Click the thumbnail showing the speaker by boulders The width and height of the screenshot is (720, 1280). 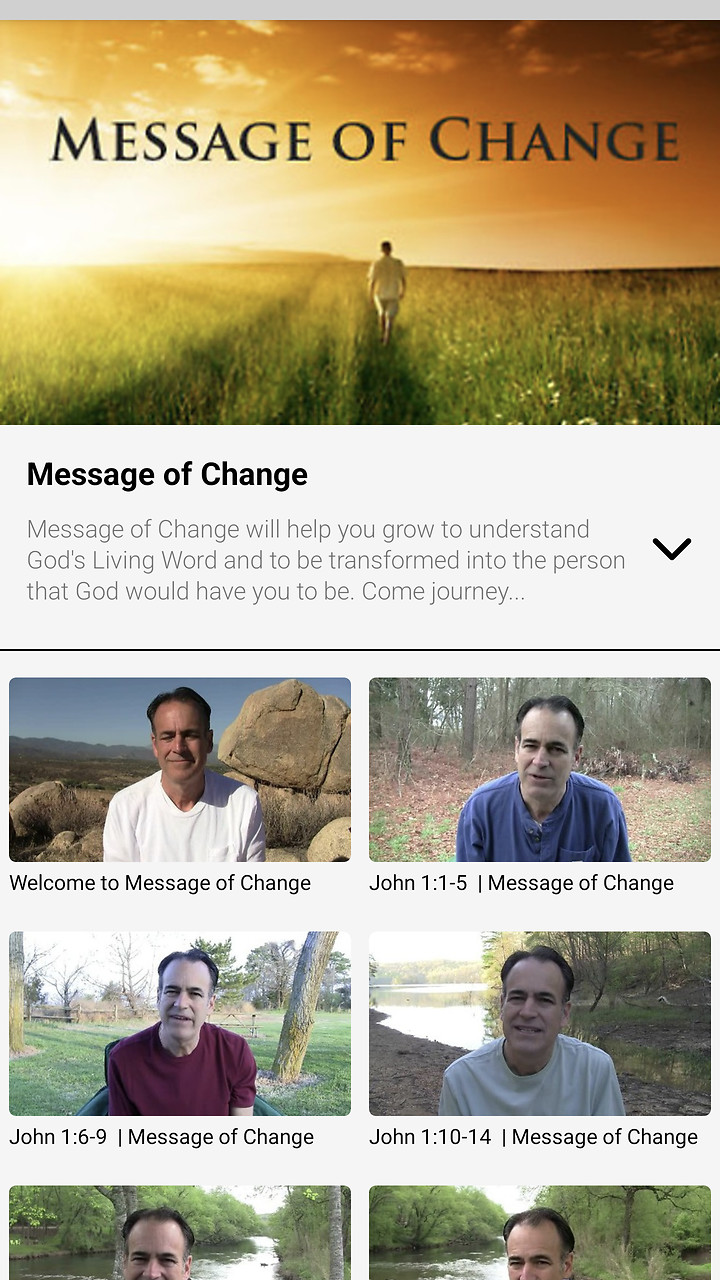(x=180, y=769)
